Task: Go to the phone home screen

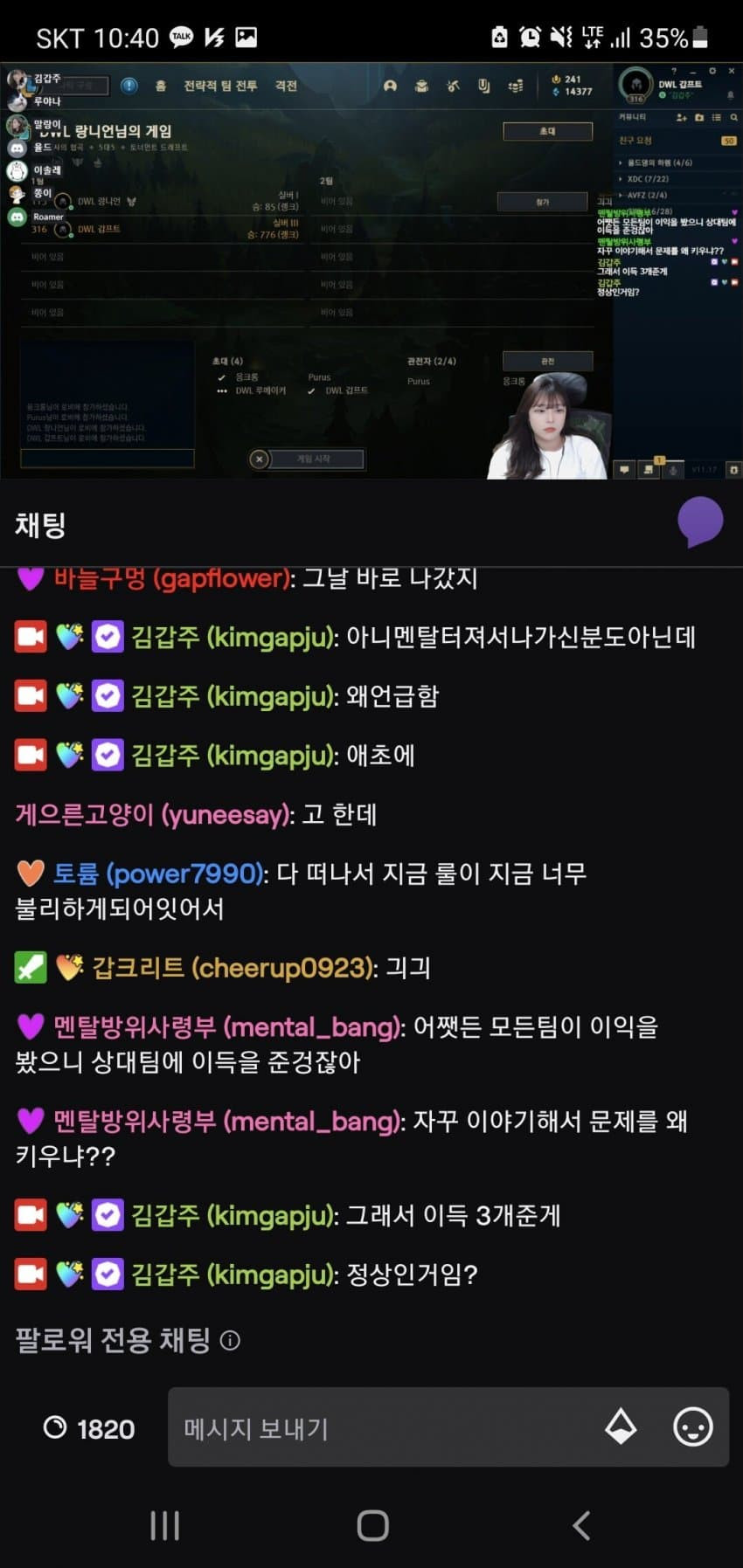Action: click(x=372, y=1525)
